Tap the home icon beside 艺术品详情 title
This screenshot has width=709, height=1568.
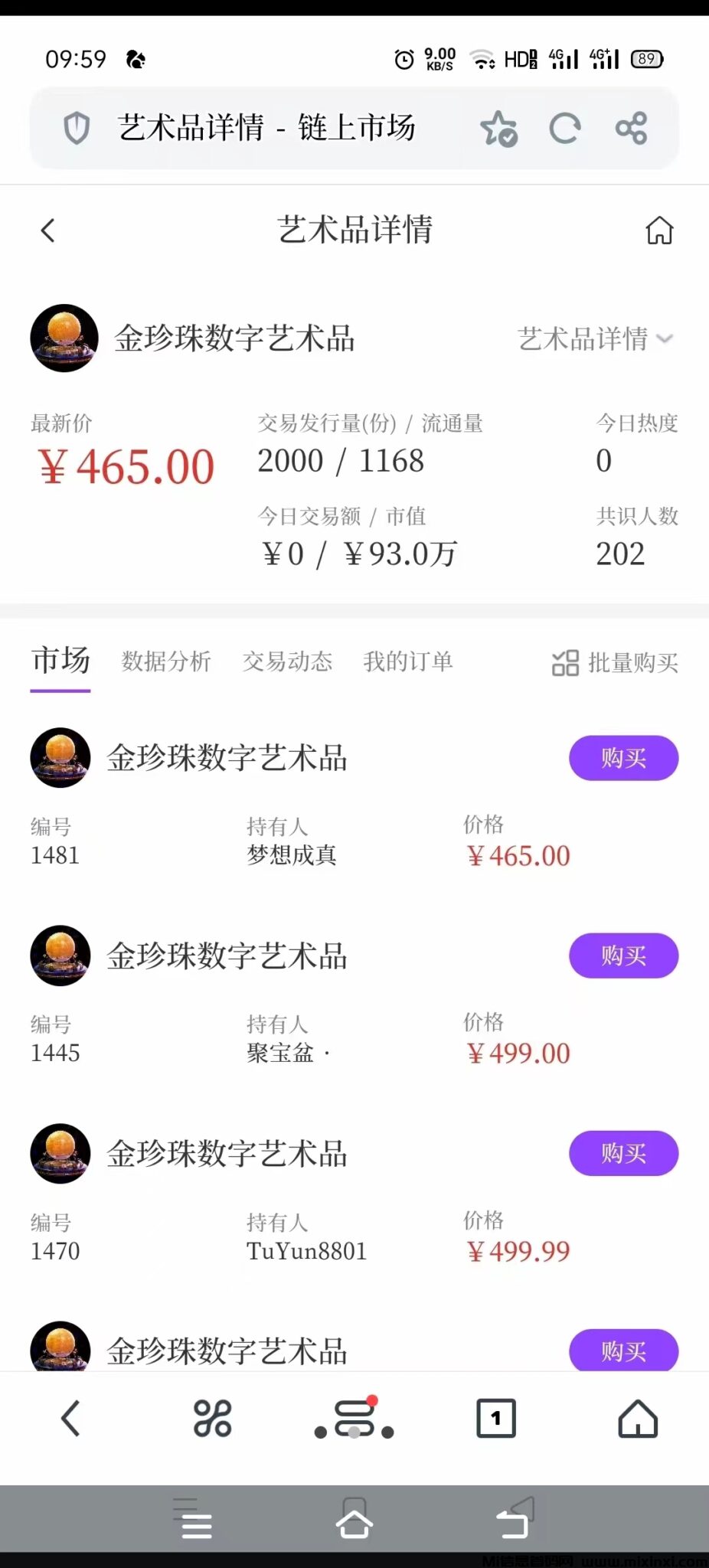[x=659, y=230]
